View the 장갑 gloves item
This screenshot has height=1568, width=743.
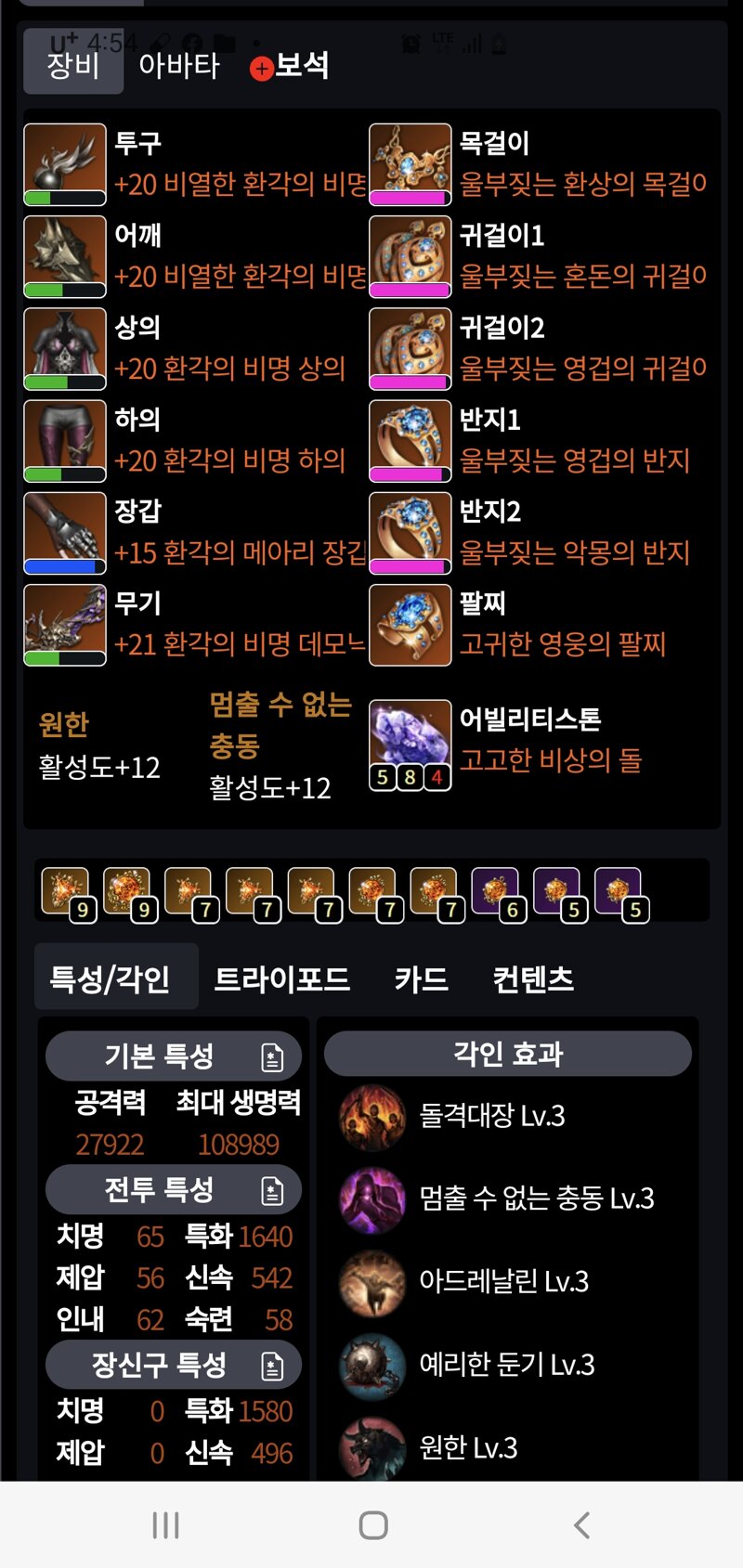[x=65, y=533]
